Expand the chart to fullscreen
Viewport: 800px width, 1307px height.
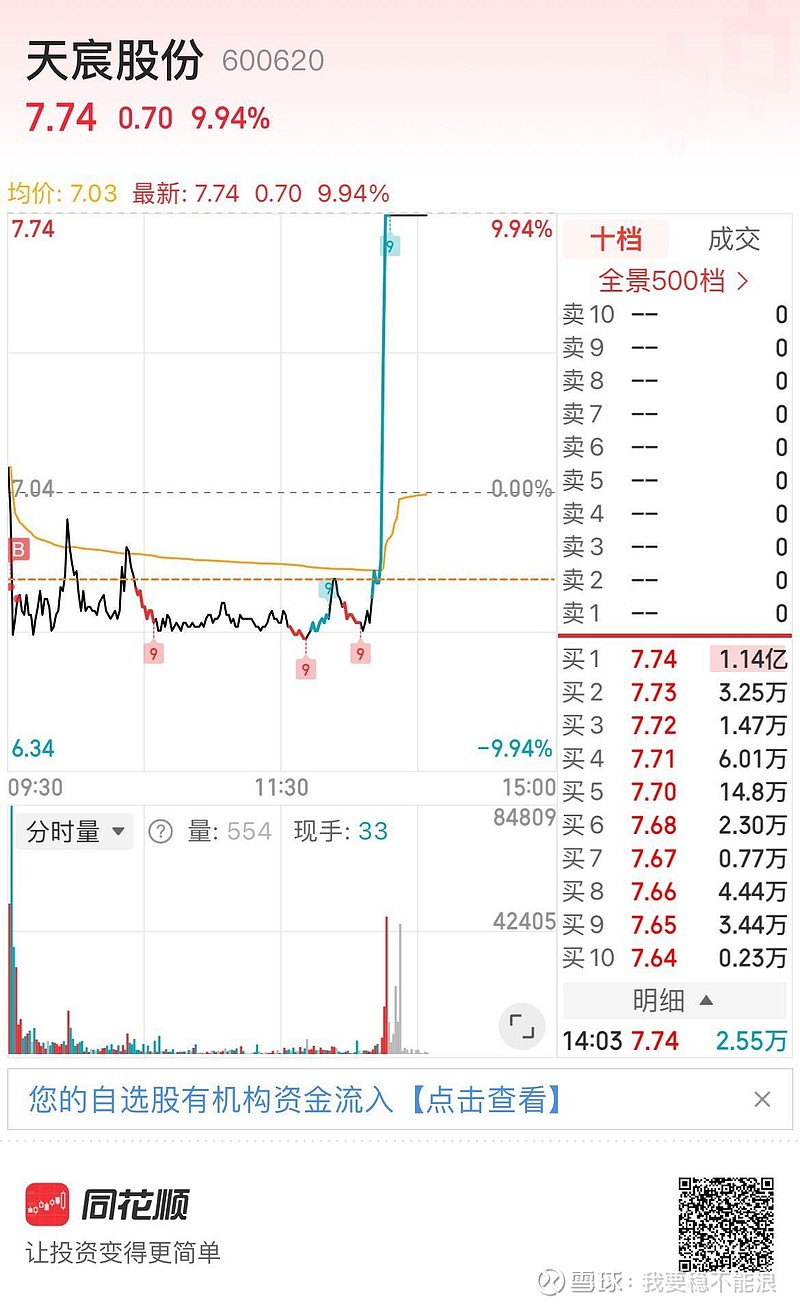point(521,1025)
